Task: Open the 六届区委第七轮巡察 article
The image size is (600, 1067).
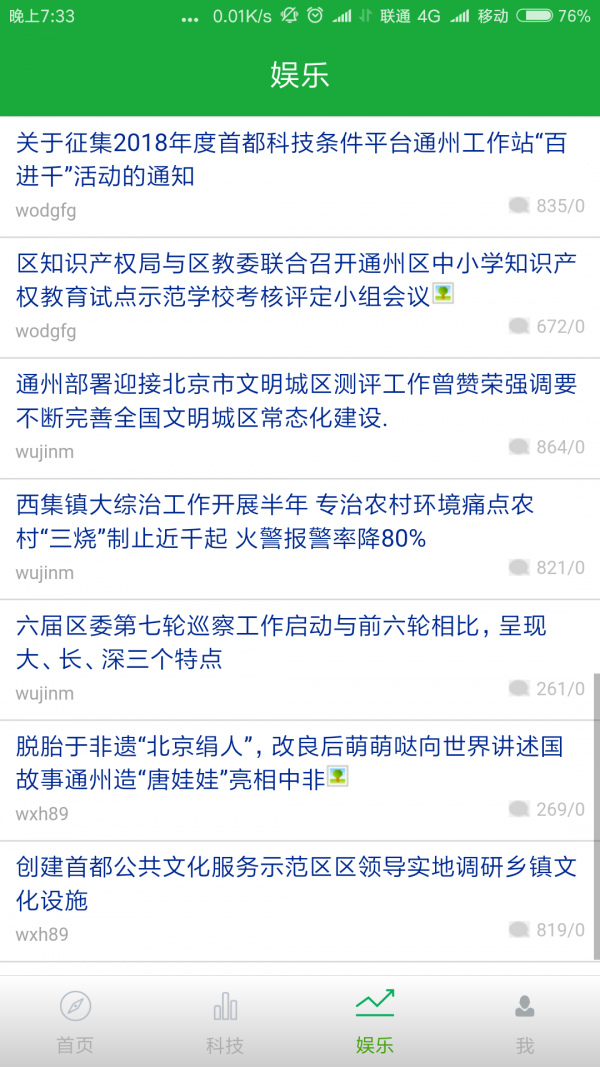Action: (290, 642)
